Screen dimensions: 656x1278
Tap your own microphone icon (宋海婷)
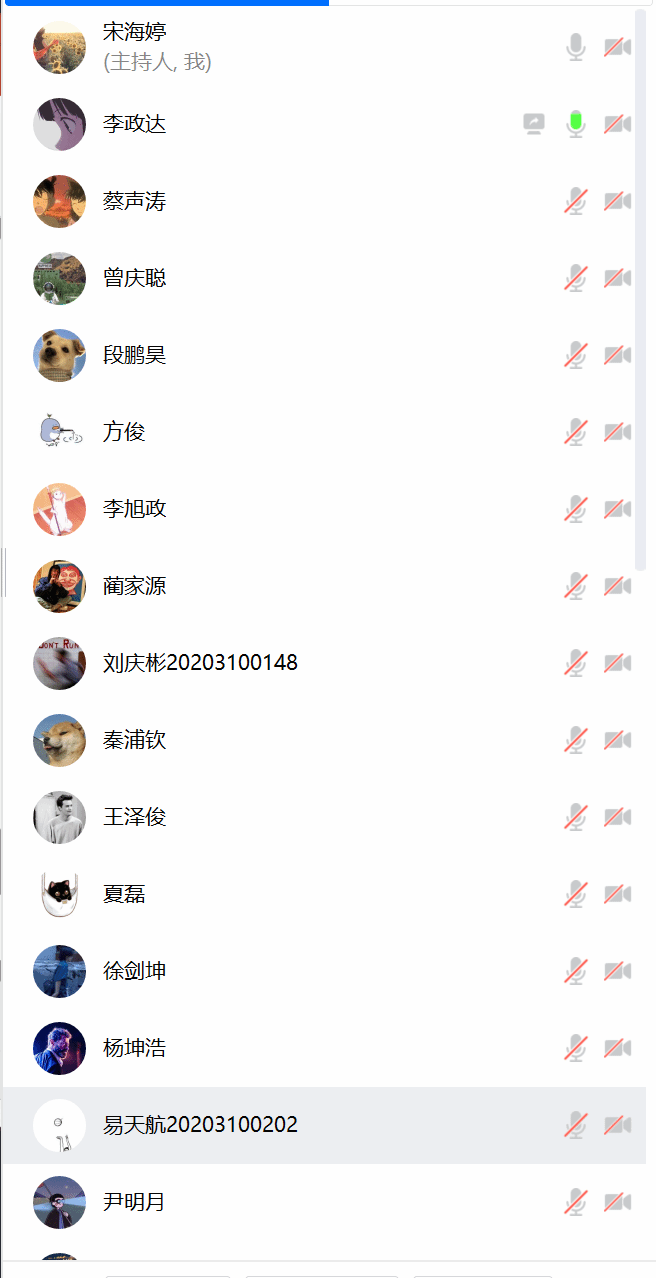(x=575, y=47)
